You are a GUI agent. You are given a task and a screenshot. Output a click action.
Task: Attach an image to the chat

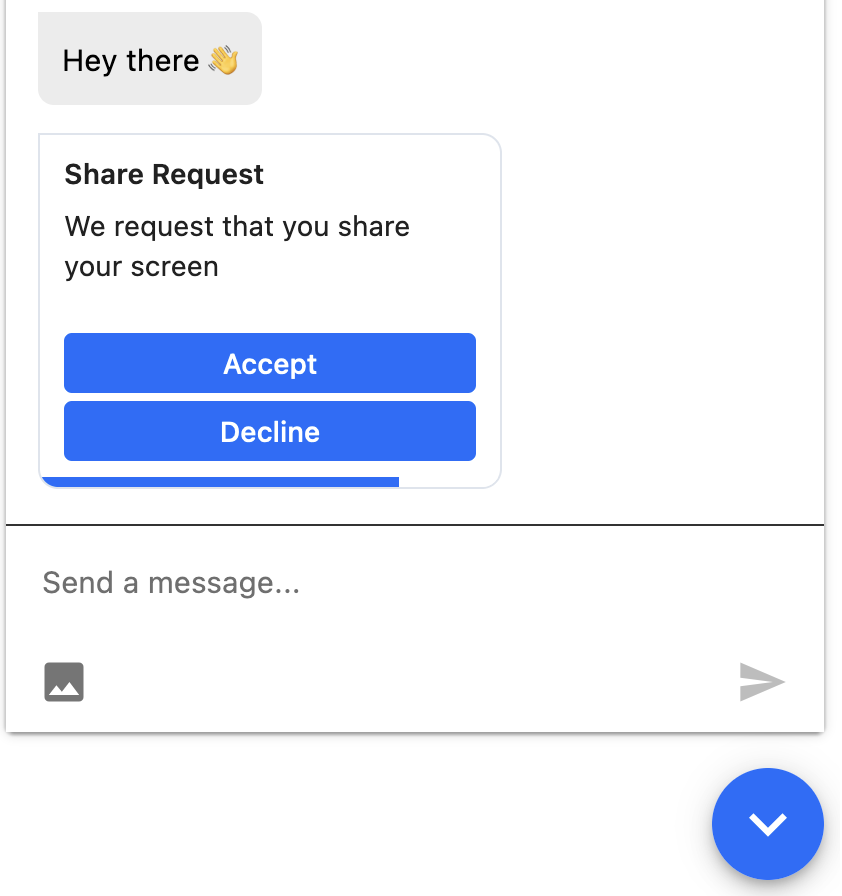click(x=64, y=682)
